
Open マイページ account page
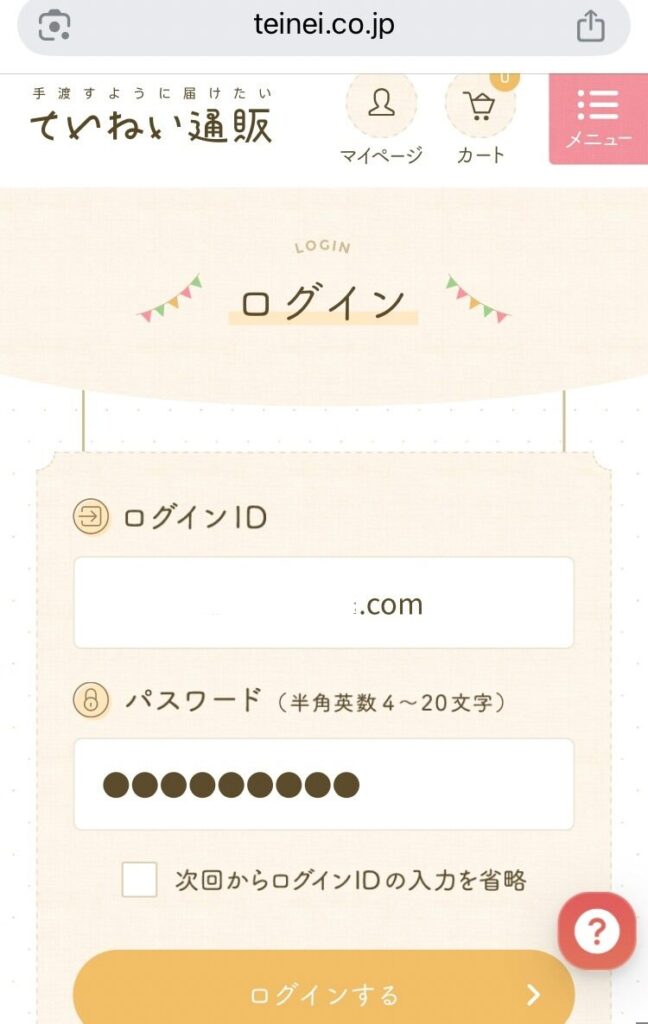point(381,117)
